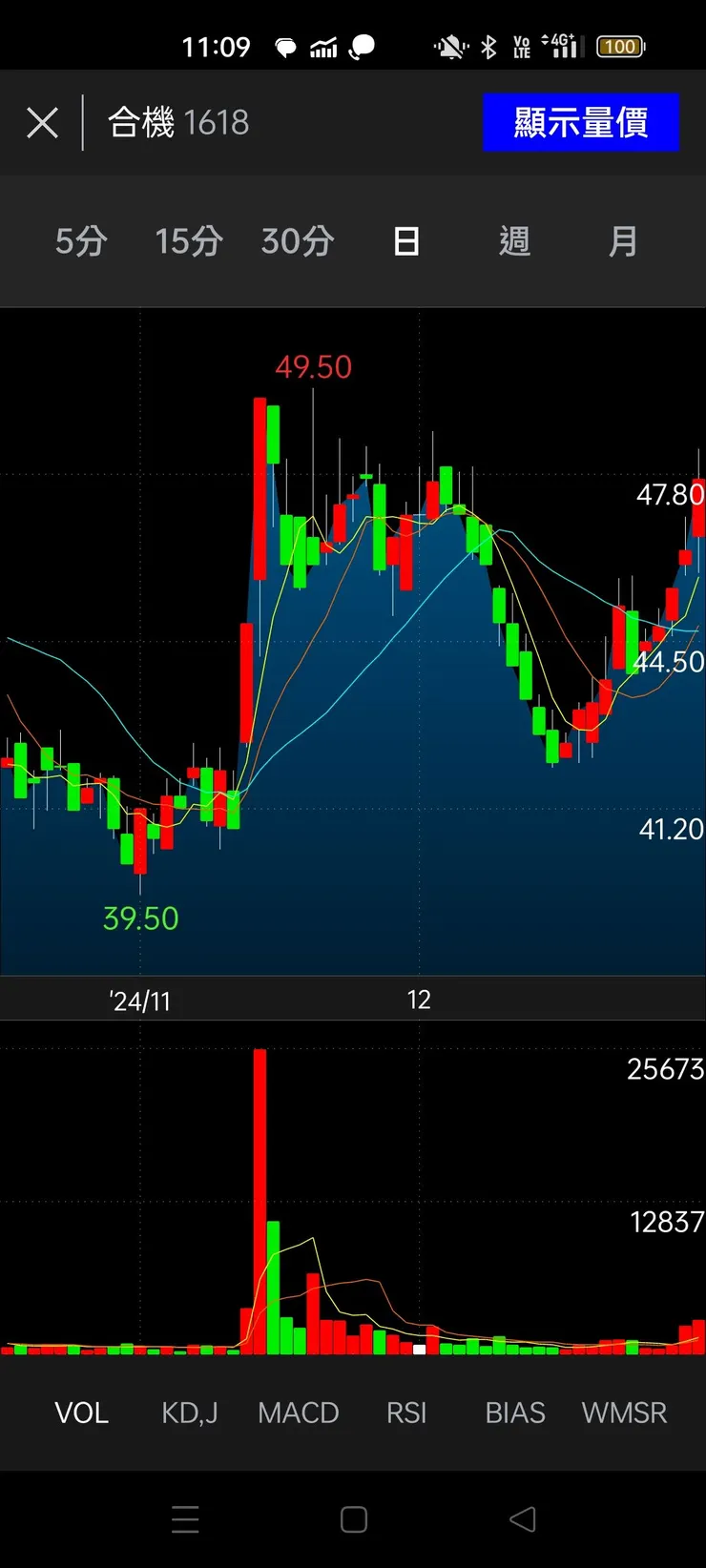Select the 15分 timeframe
The image size is (706, 1568).
[x=189, y=241]
